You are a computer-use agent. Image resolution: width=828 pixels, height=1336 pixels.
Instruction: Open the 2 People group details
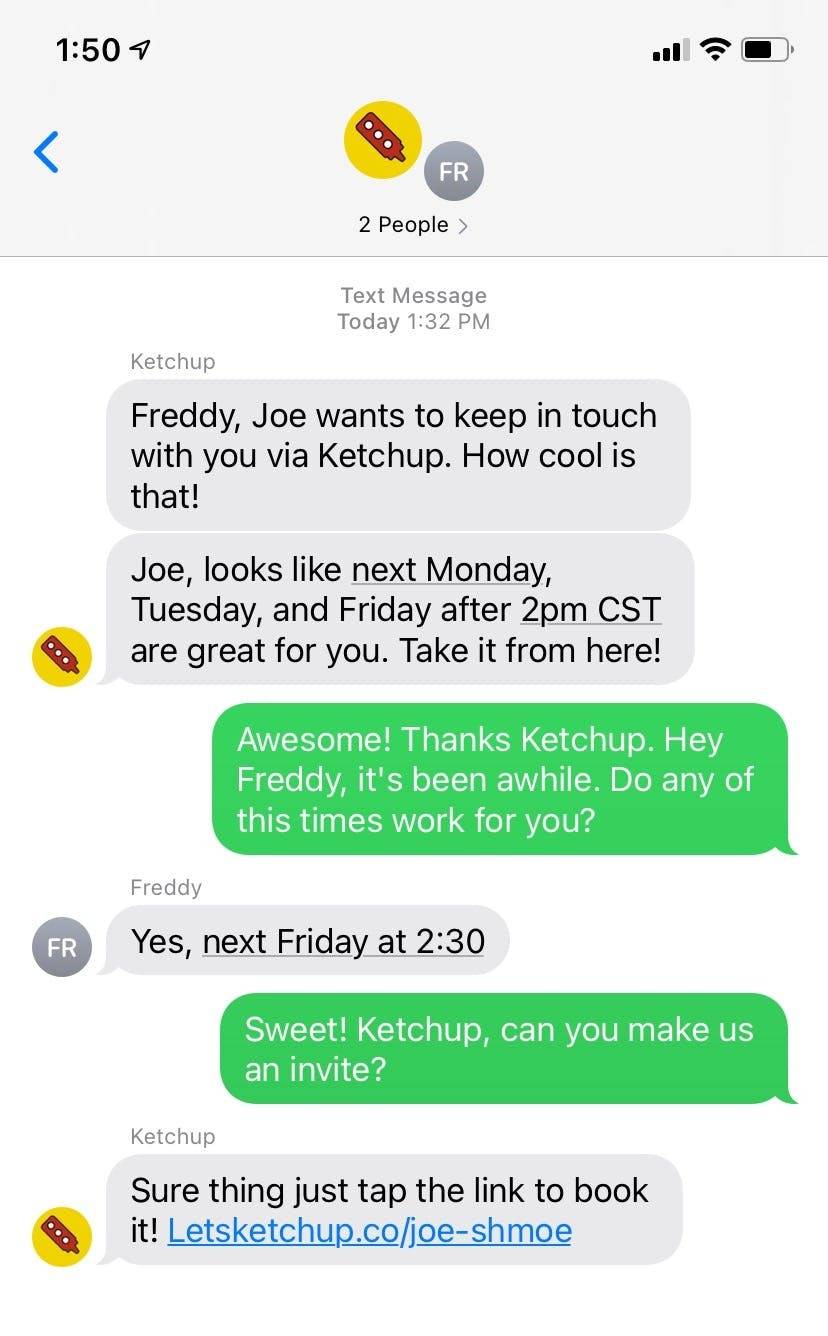click(413, 225)
